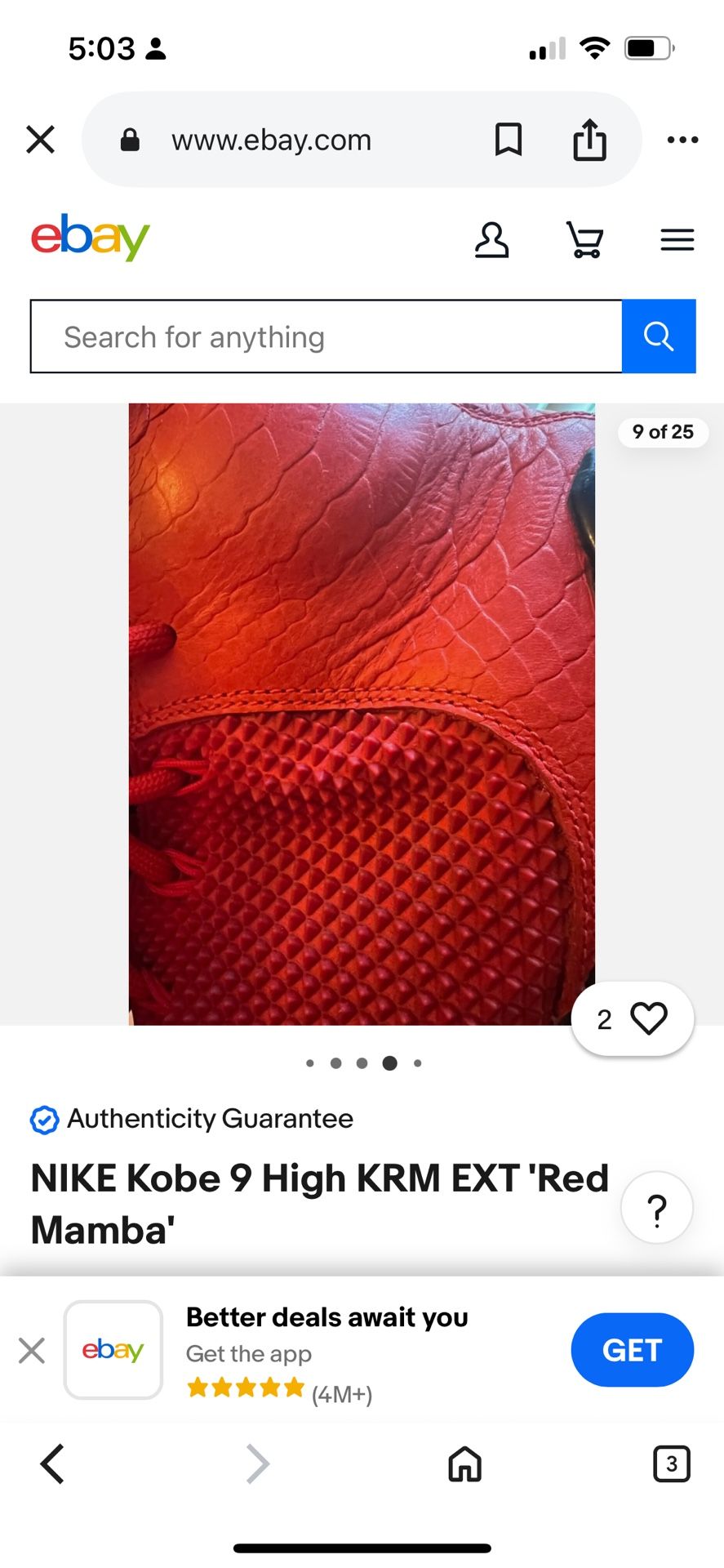Show the open tabs switcher
The height and width of the screenshot is (1568, 724).
pos(671,1463)
